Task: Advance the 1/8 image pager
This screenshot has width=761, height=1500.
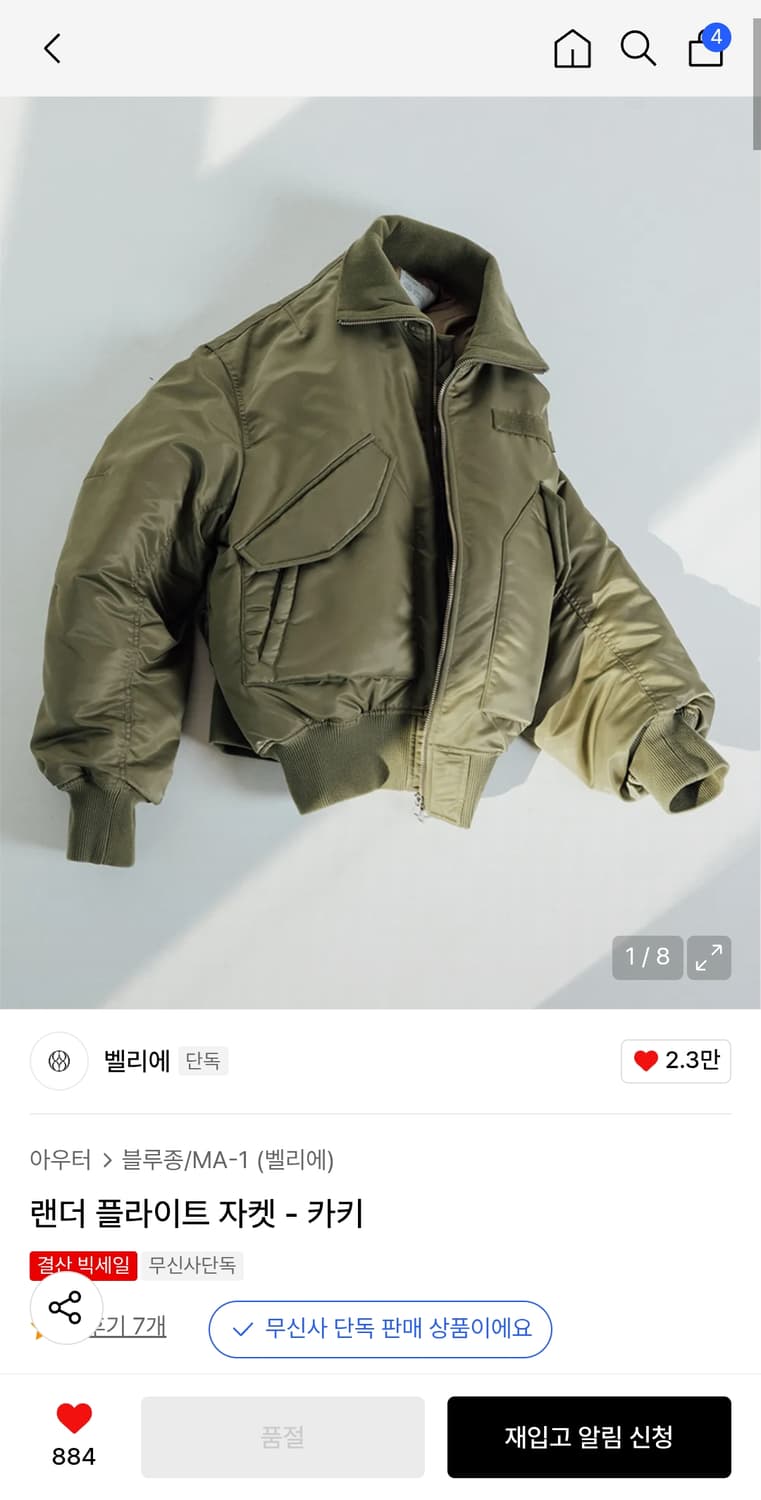Action: 646,957
